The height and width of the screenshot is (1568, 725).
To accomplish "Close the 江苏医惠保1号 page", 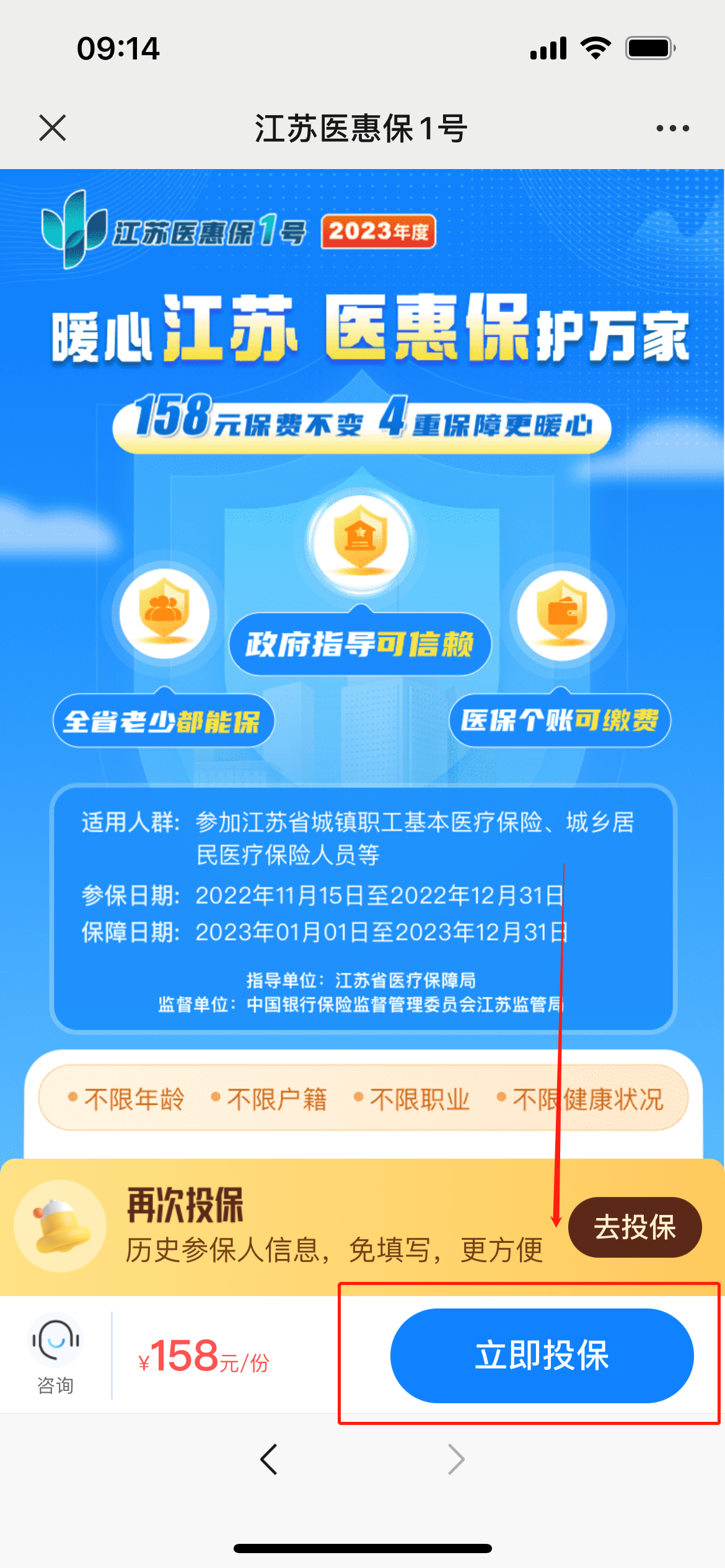I will (53, 128).
